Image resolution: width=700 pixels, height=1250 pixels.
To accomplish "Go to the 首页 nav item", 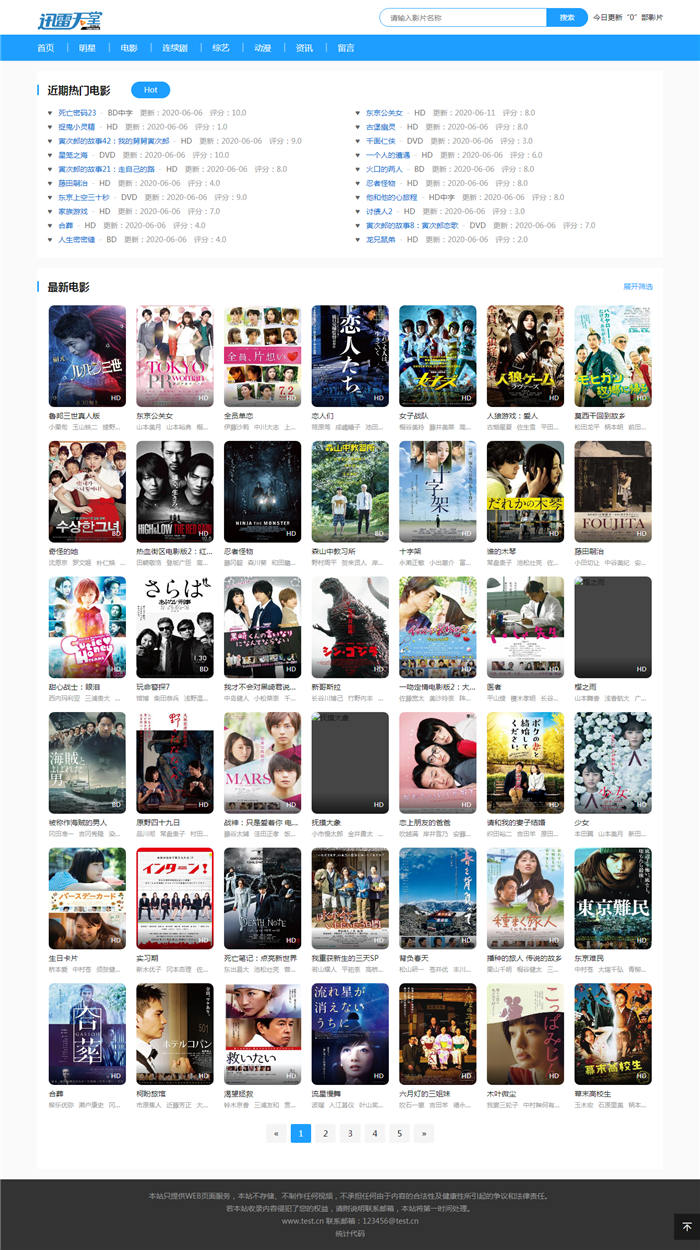I will point(45,47).
